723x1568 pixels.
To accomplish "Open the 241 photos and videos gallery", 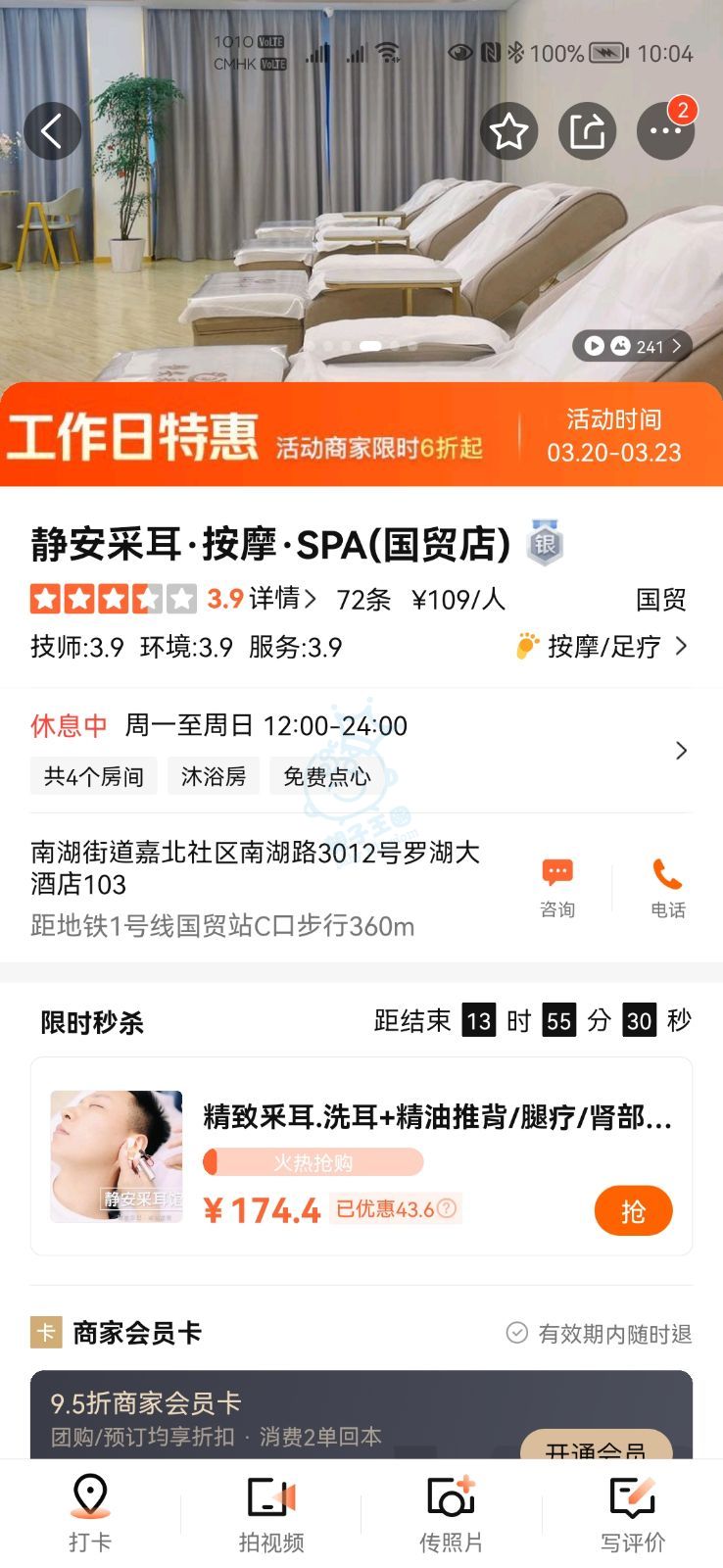I will point(633,346).
